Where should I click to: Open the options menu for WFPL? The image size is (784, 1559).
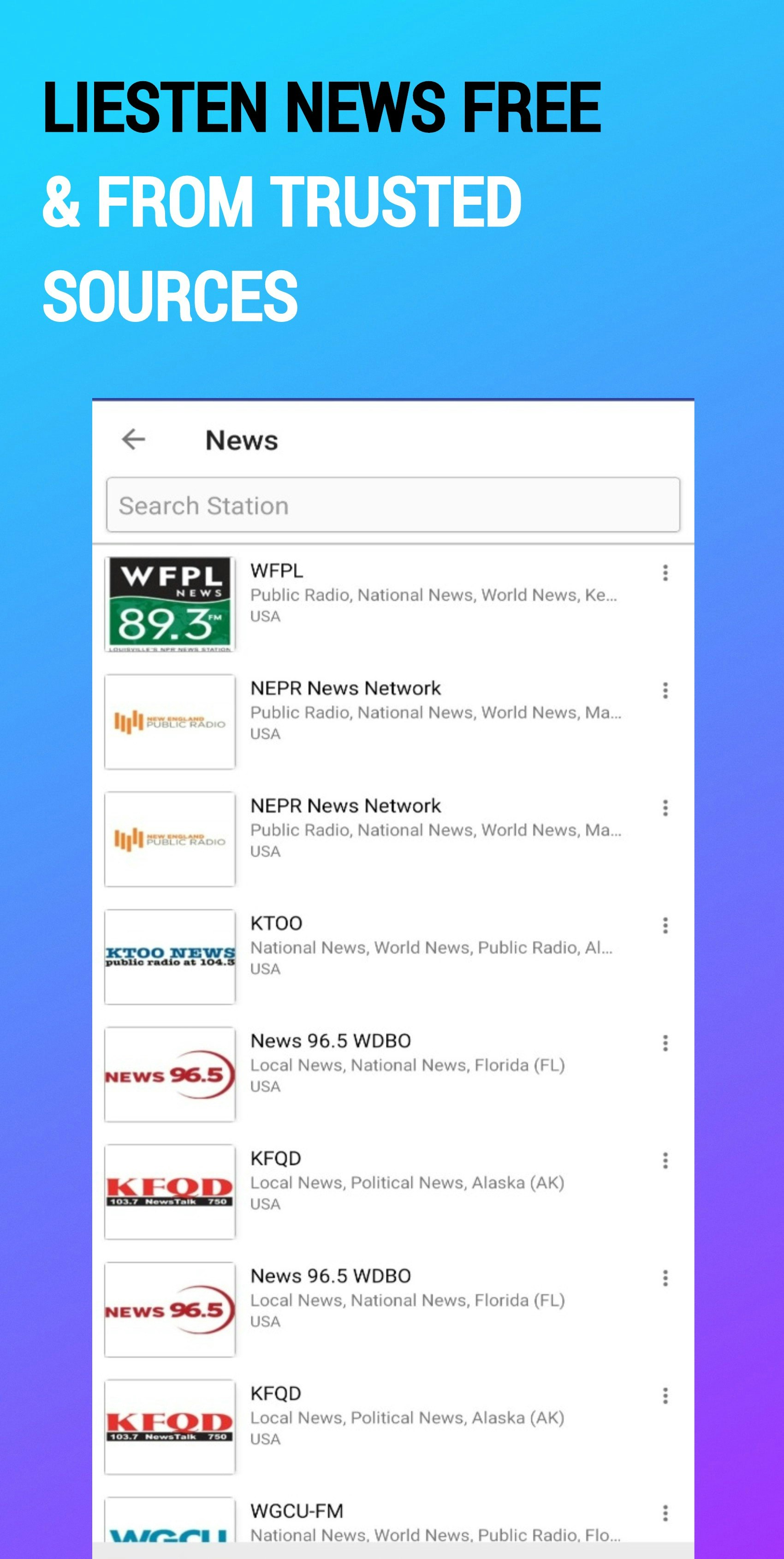tap(665, 572)
